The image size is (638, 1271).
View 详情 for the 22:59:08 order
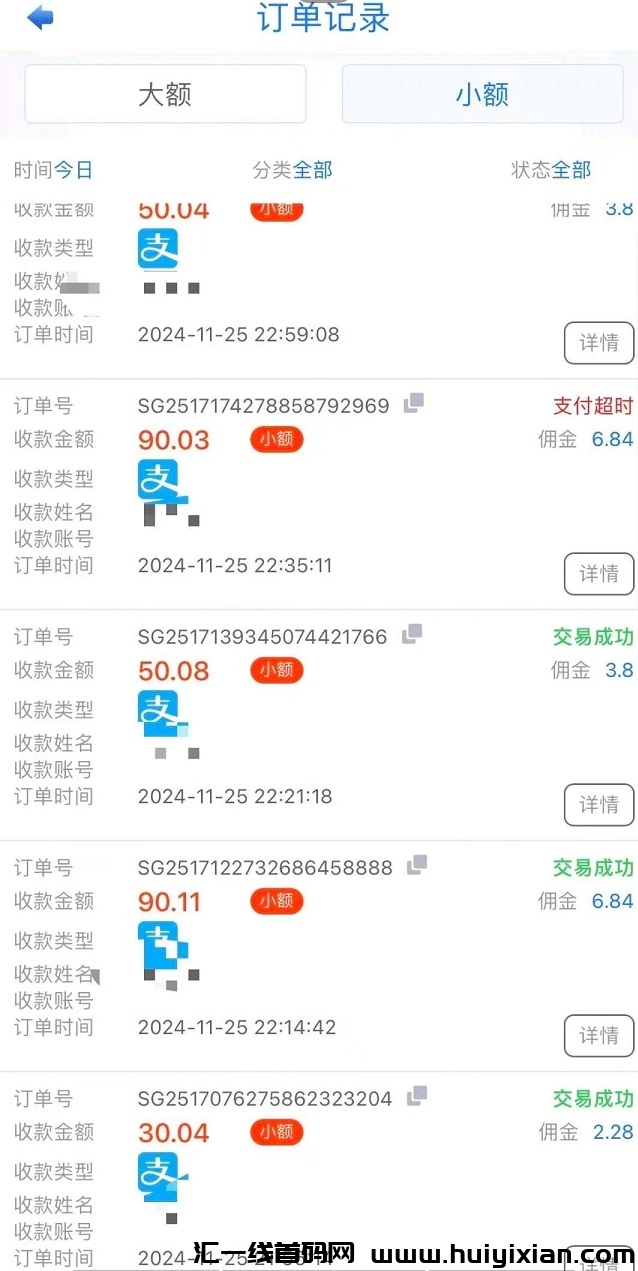coord(599,343)
